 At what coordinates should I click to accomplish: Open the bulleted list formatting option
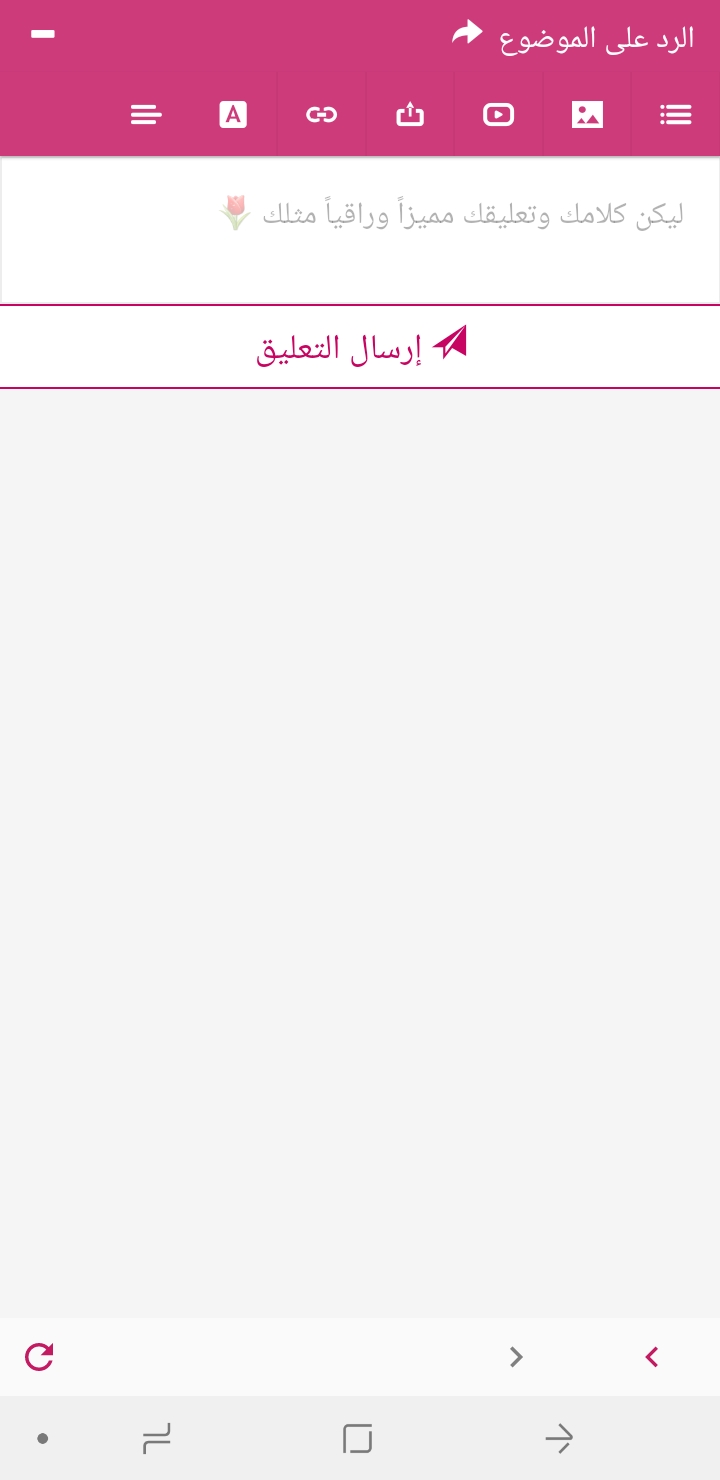click(676, 115)
